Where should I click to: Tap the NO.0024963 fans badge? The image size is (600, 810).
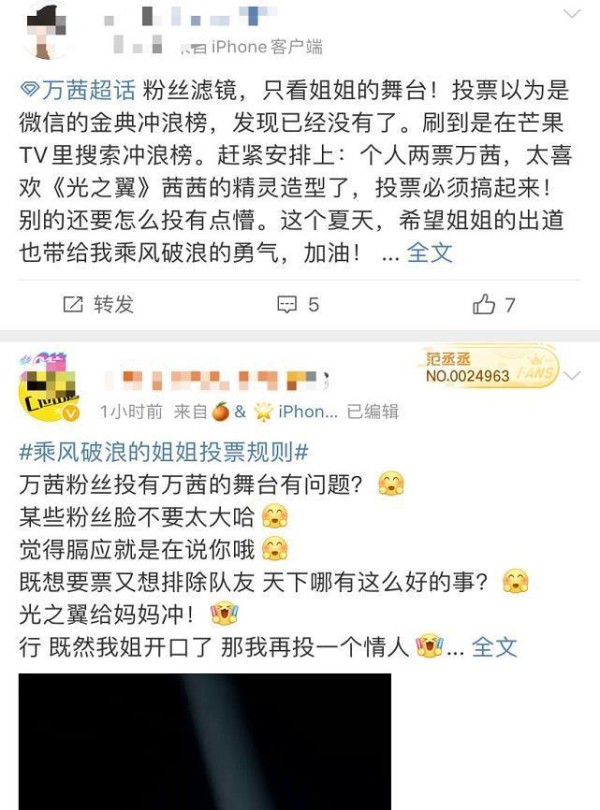click(490, 368)
